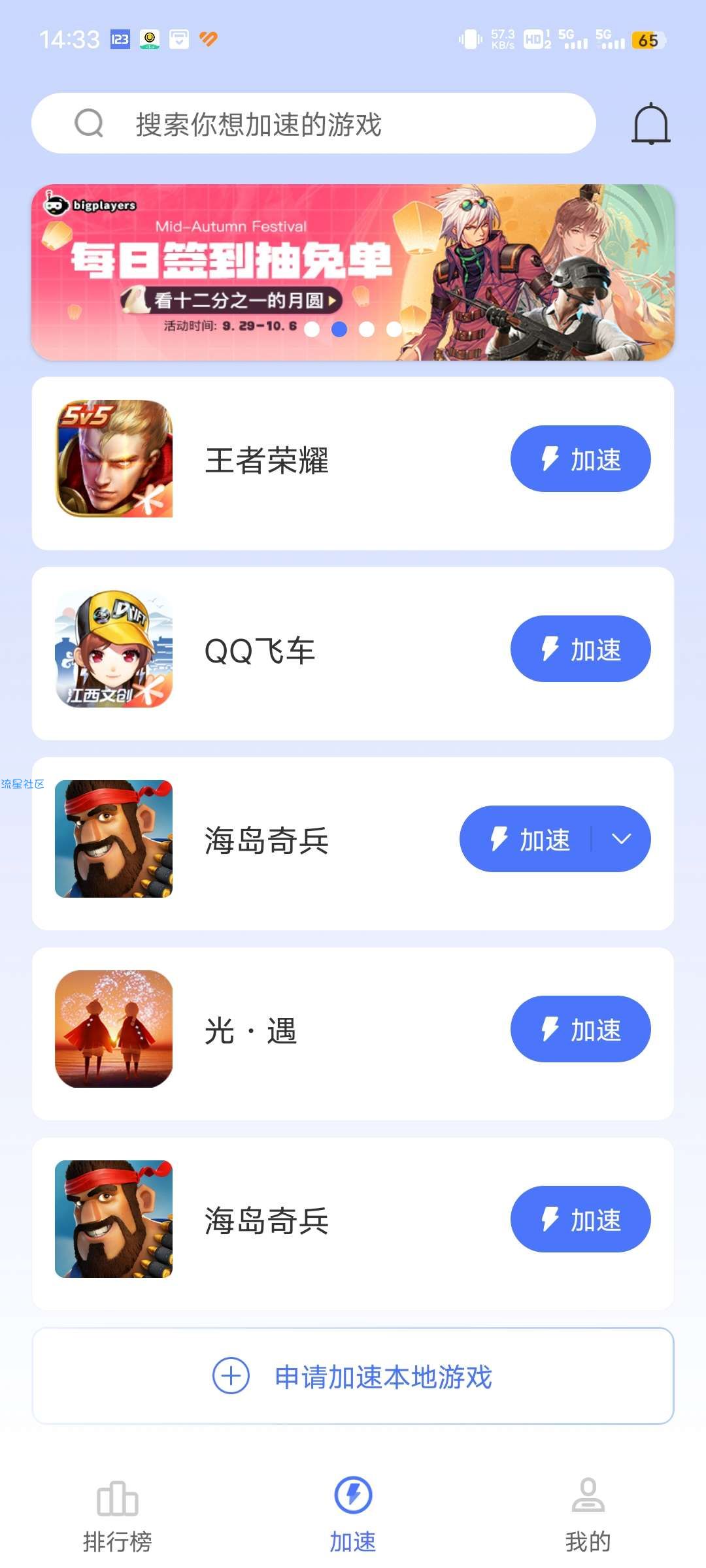Open the QQ飞车 game icon

tap(114, 649)
